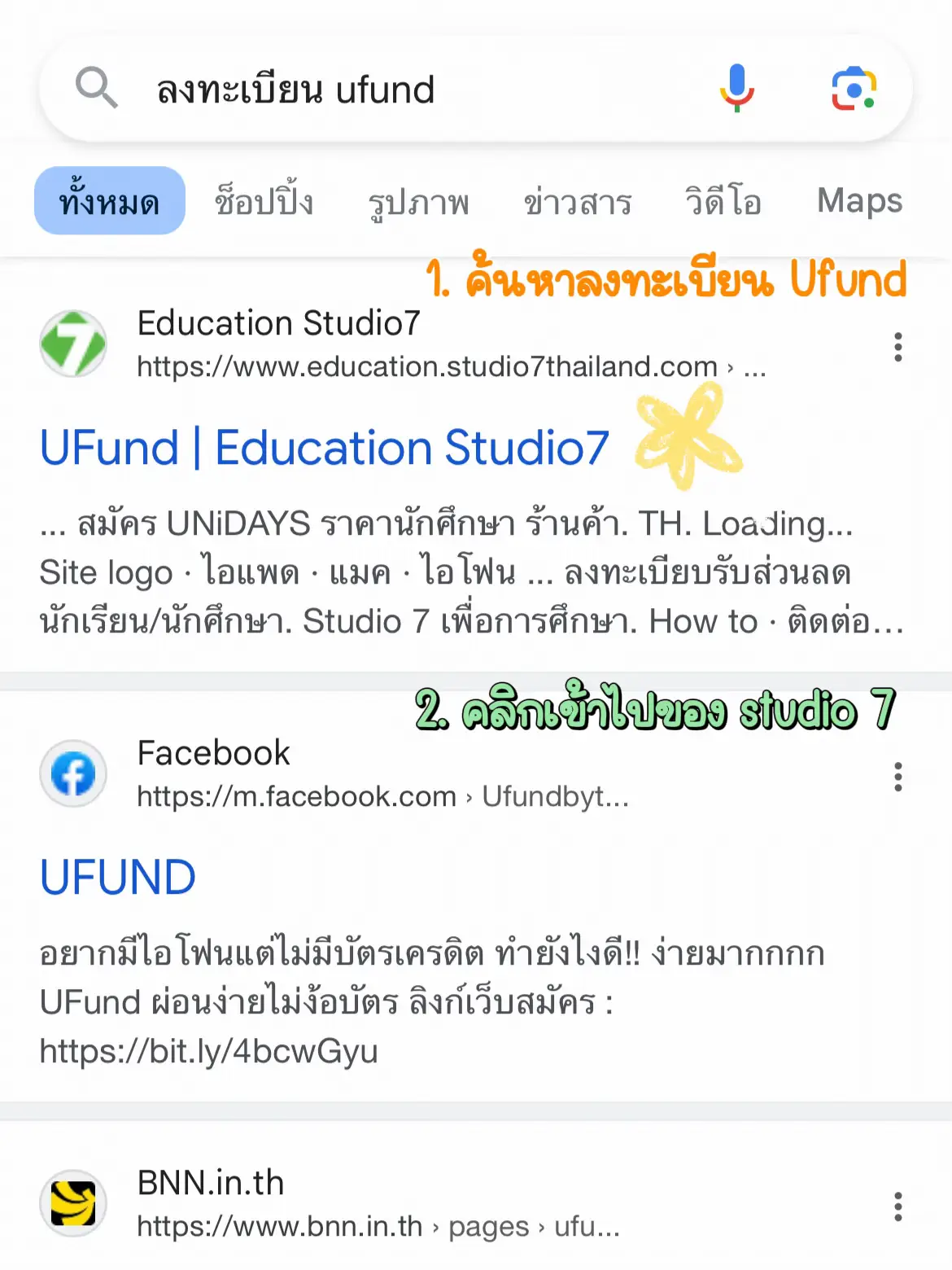Tap the BNN.in.th banana logo favicon
The width and height of the screenshot is (952, 1270).
click(72, 1203)
